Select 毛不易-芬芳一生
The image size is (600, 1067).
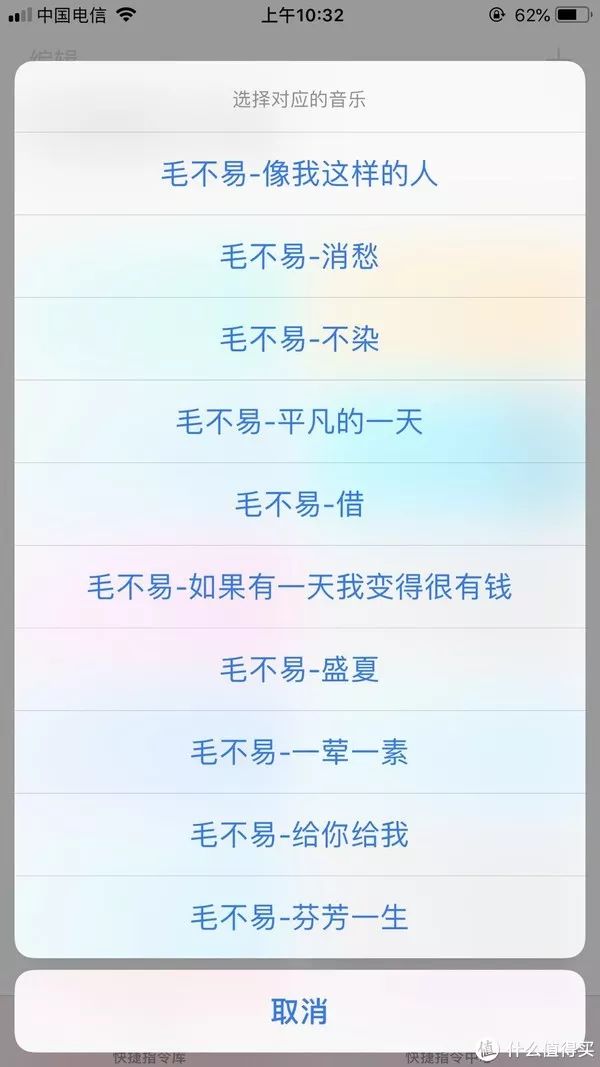300,916
